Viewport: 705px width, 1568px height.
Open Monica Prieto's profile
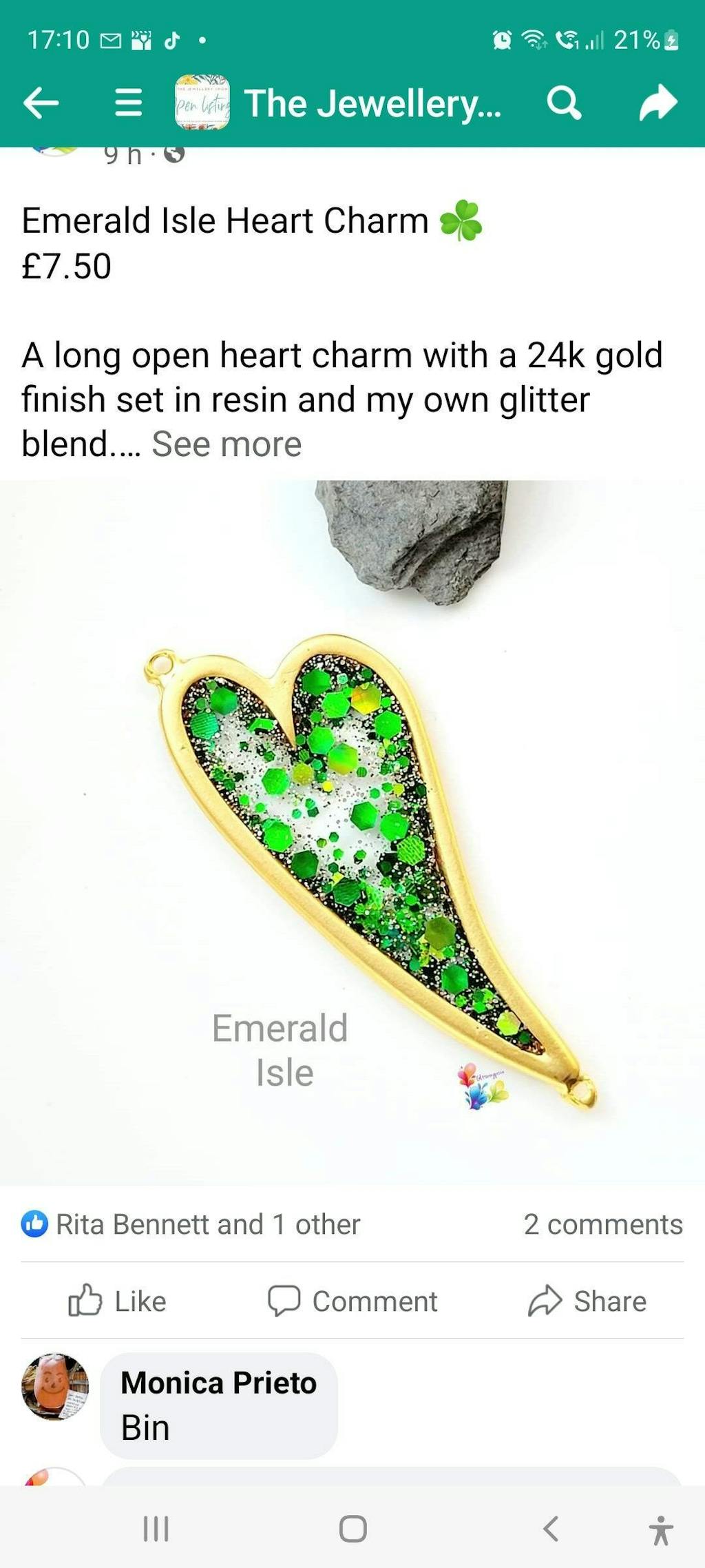click(218, 1383)
